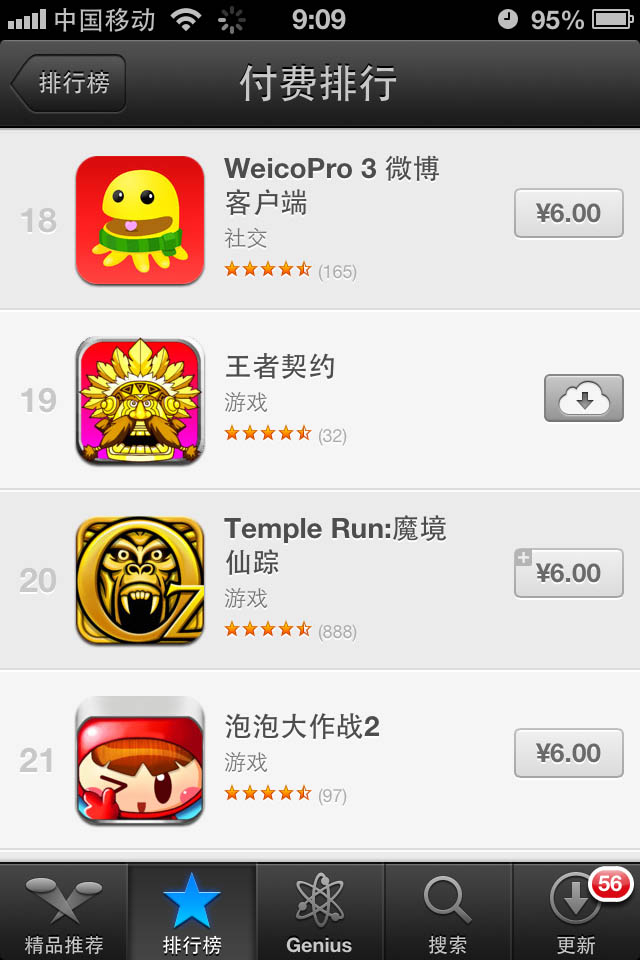Screen dimensions: 640x960
Task: Open the 更新 tab with 56 updates
Action: (x=576, y=912)
